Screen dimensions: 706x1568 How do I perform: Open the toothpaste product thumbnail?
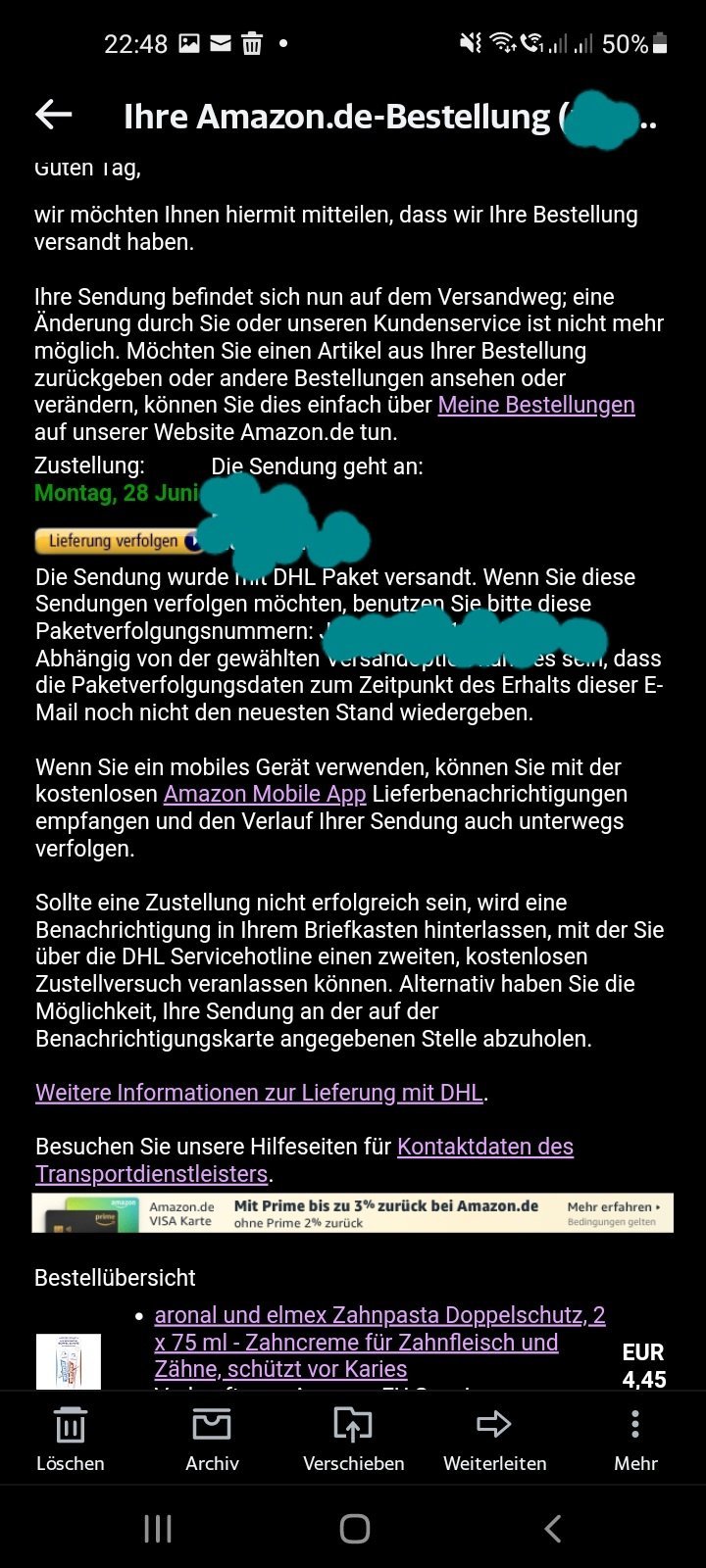[x=69, y=1361]
